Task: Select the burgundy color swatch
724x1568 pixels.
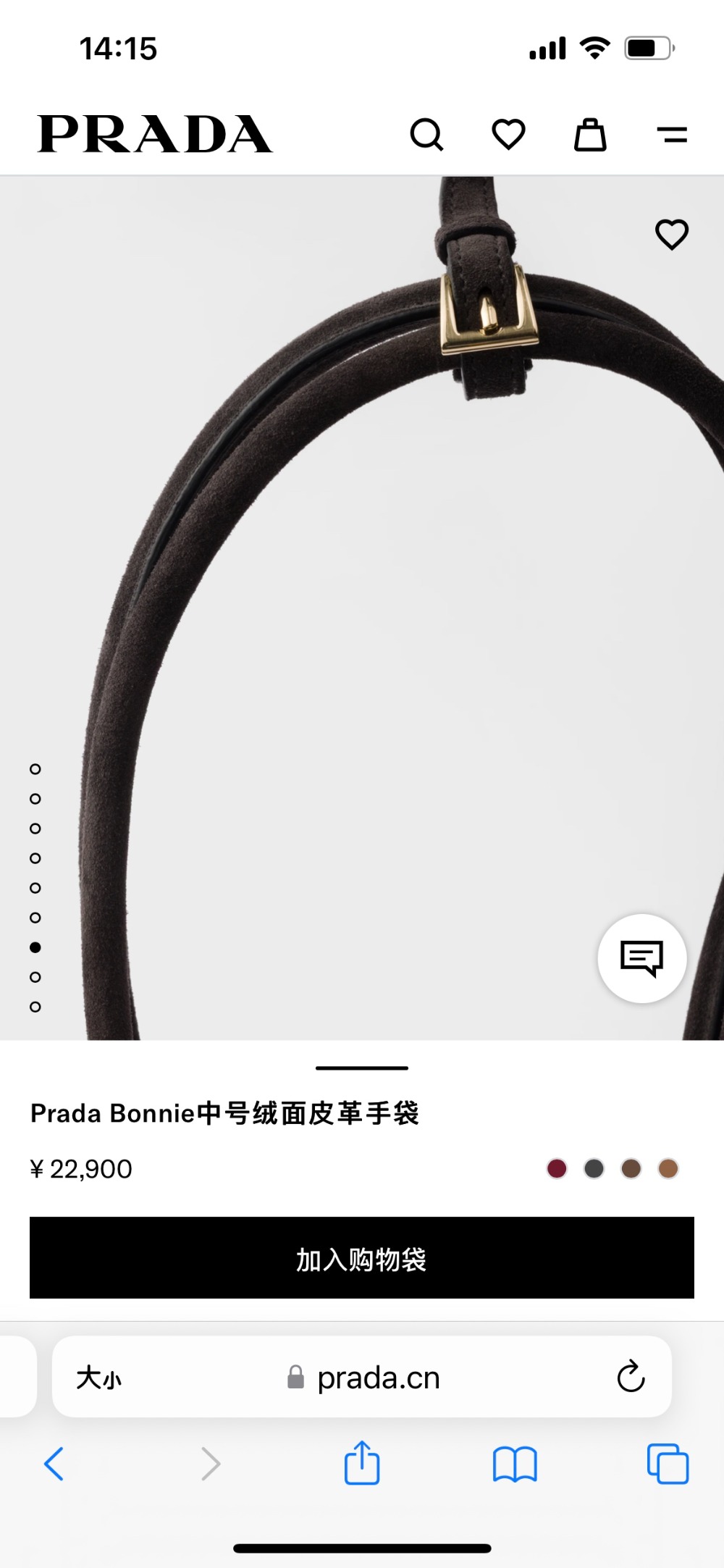Action: pos(557,1168)
